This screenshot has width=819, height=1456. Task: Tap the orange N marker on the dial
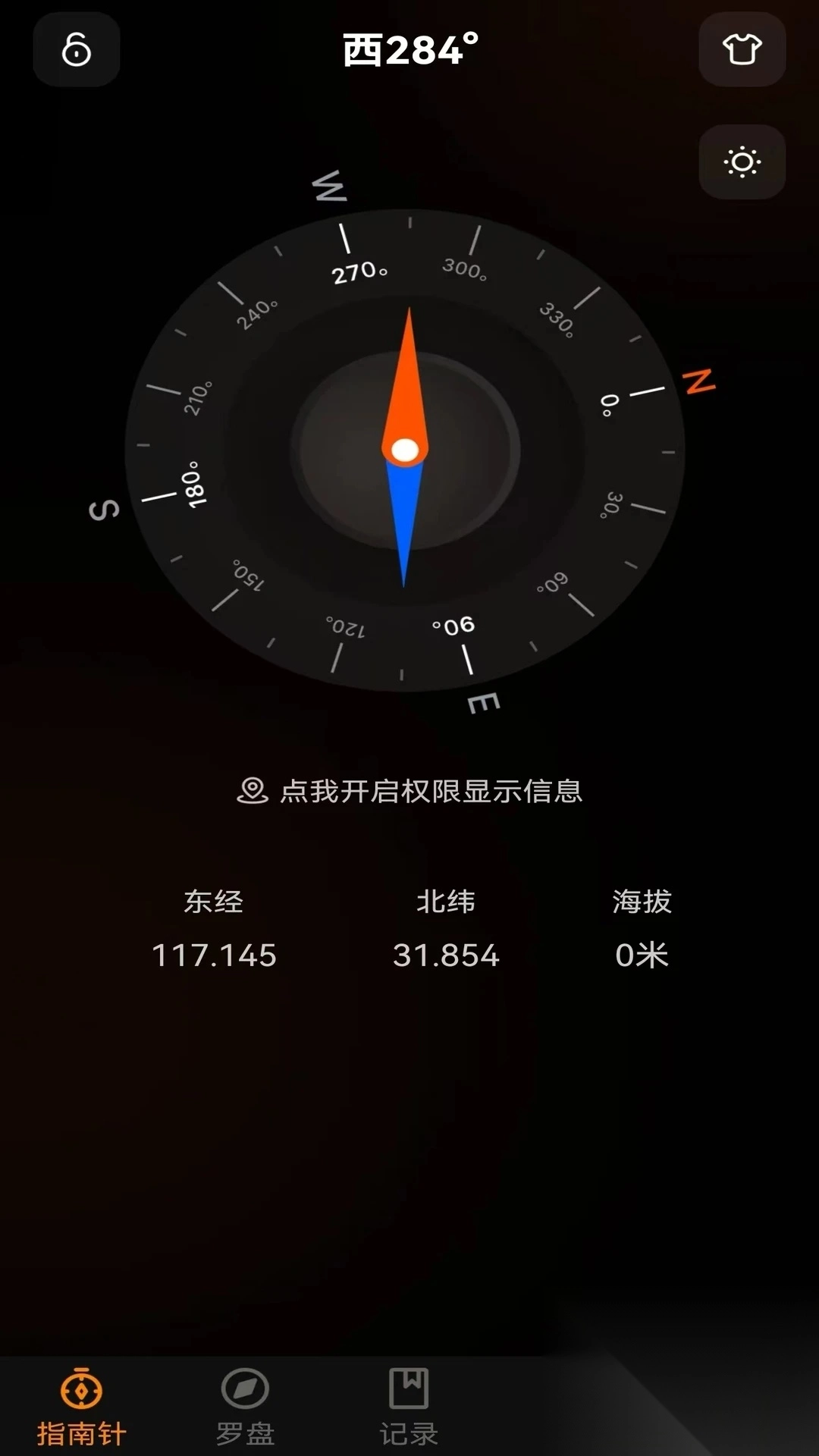click(x=699, y=382)
